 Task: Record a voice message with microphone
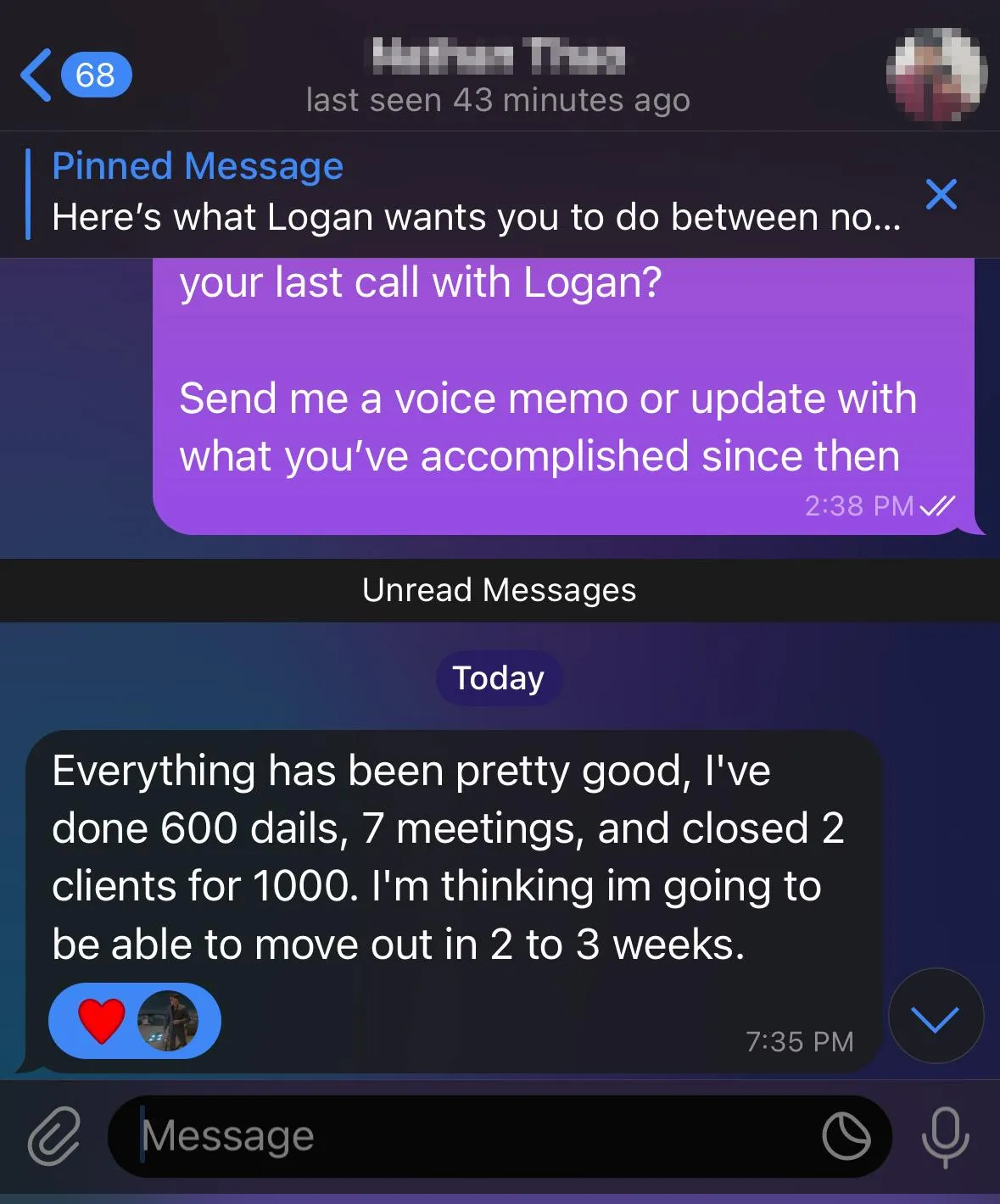coord(945,1136)
